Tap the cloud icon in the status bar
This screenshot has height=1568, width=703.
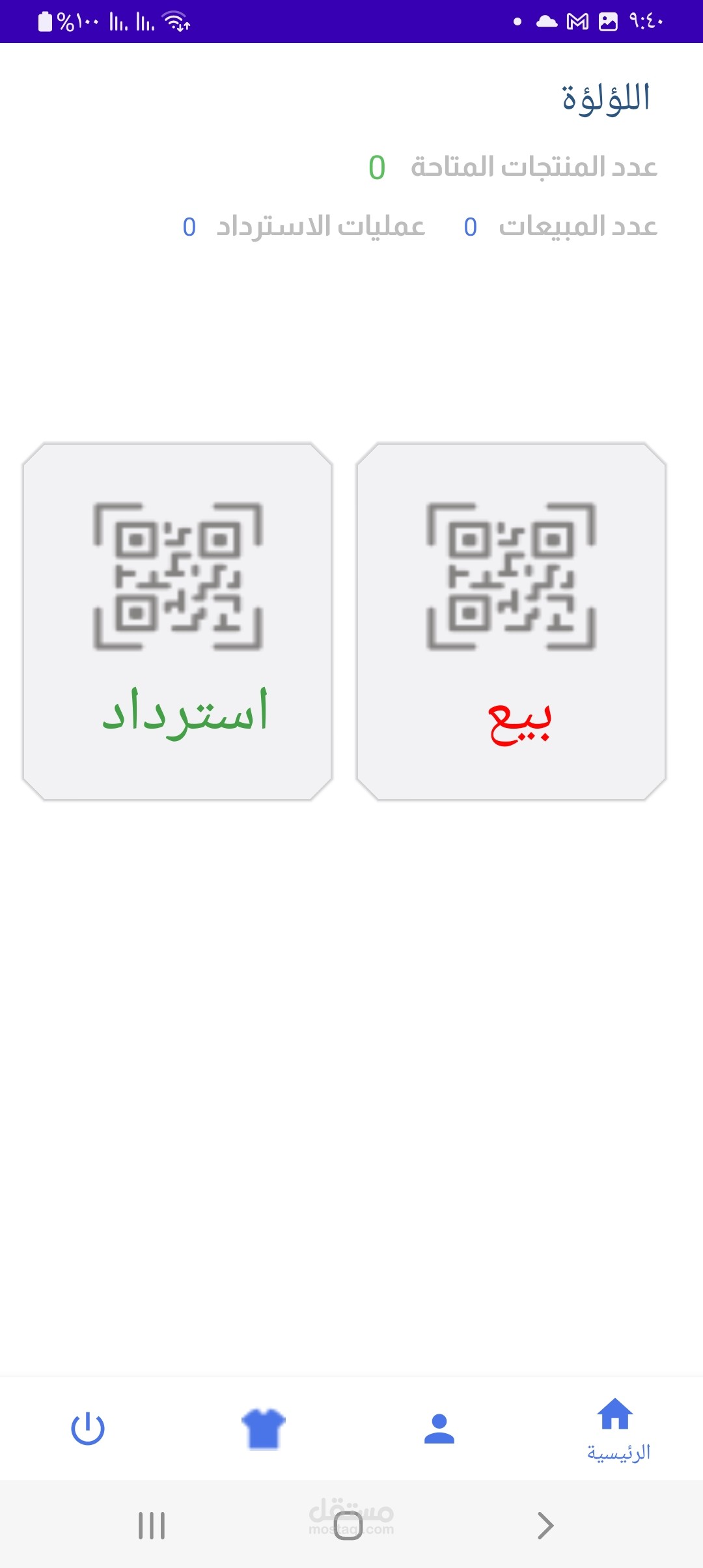tap(545, 21)
